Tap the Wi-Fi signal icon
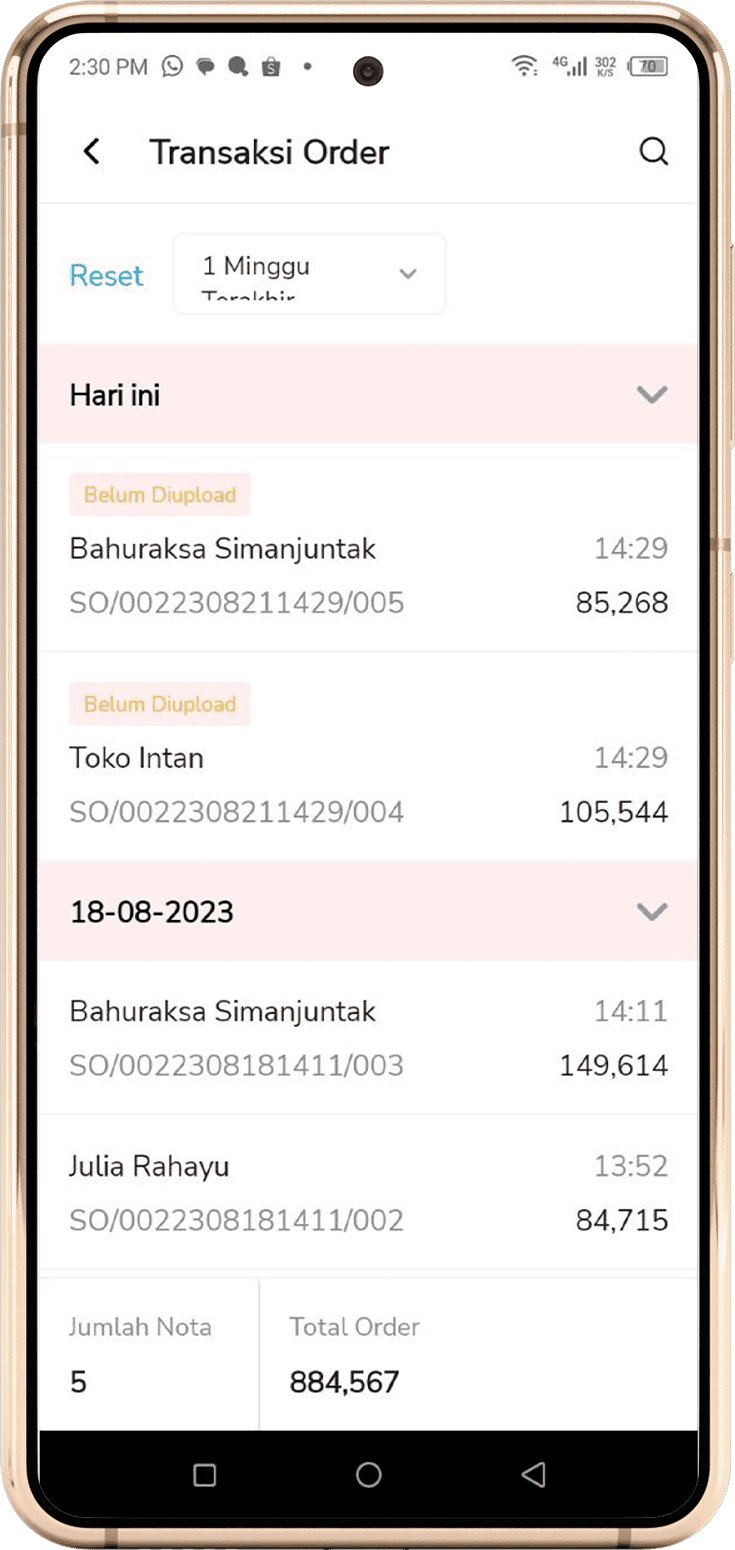 [x=523, y=63]
